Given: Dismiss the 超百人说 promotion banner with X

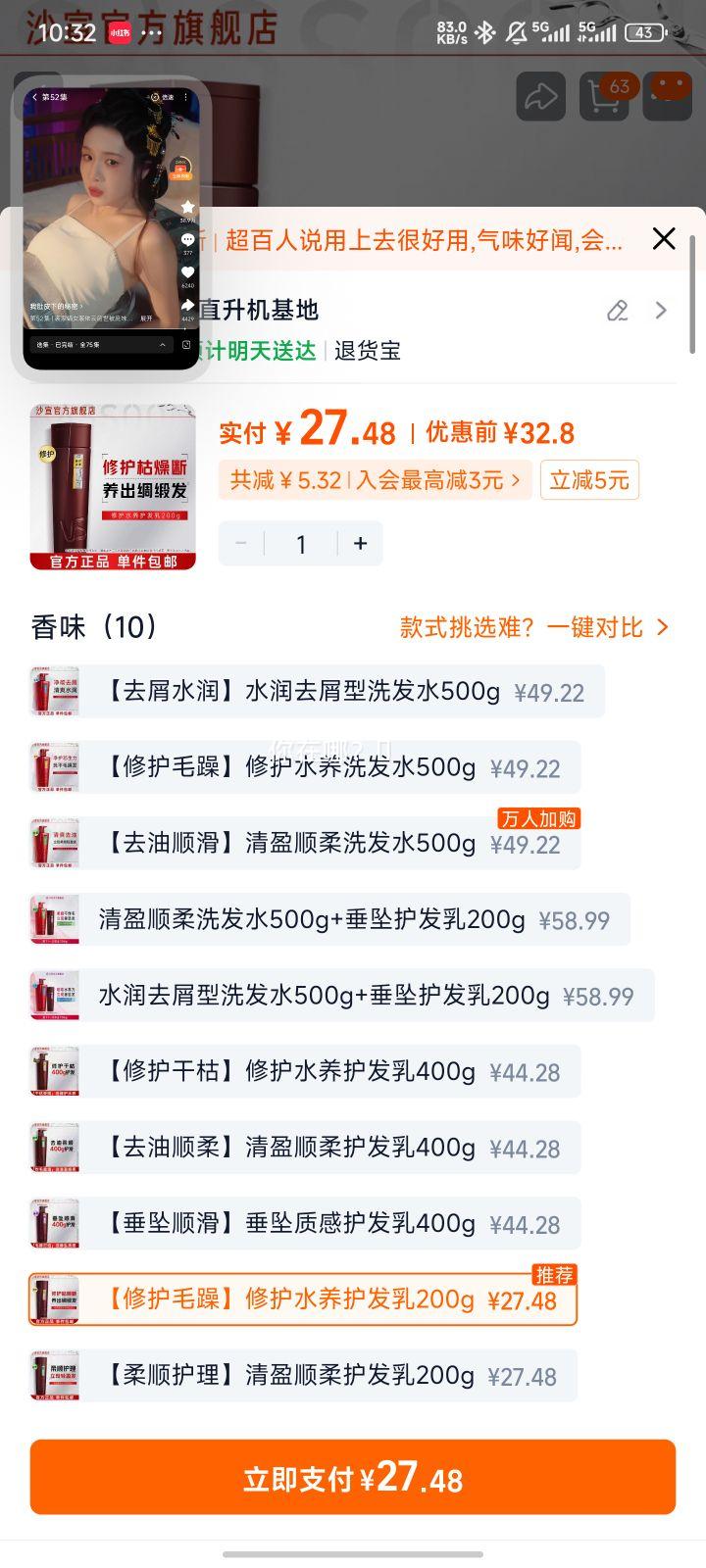Looking at the screenshot, I should click(664, 238).
